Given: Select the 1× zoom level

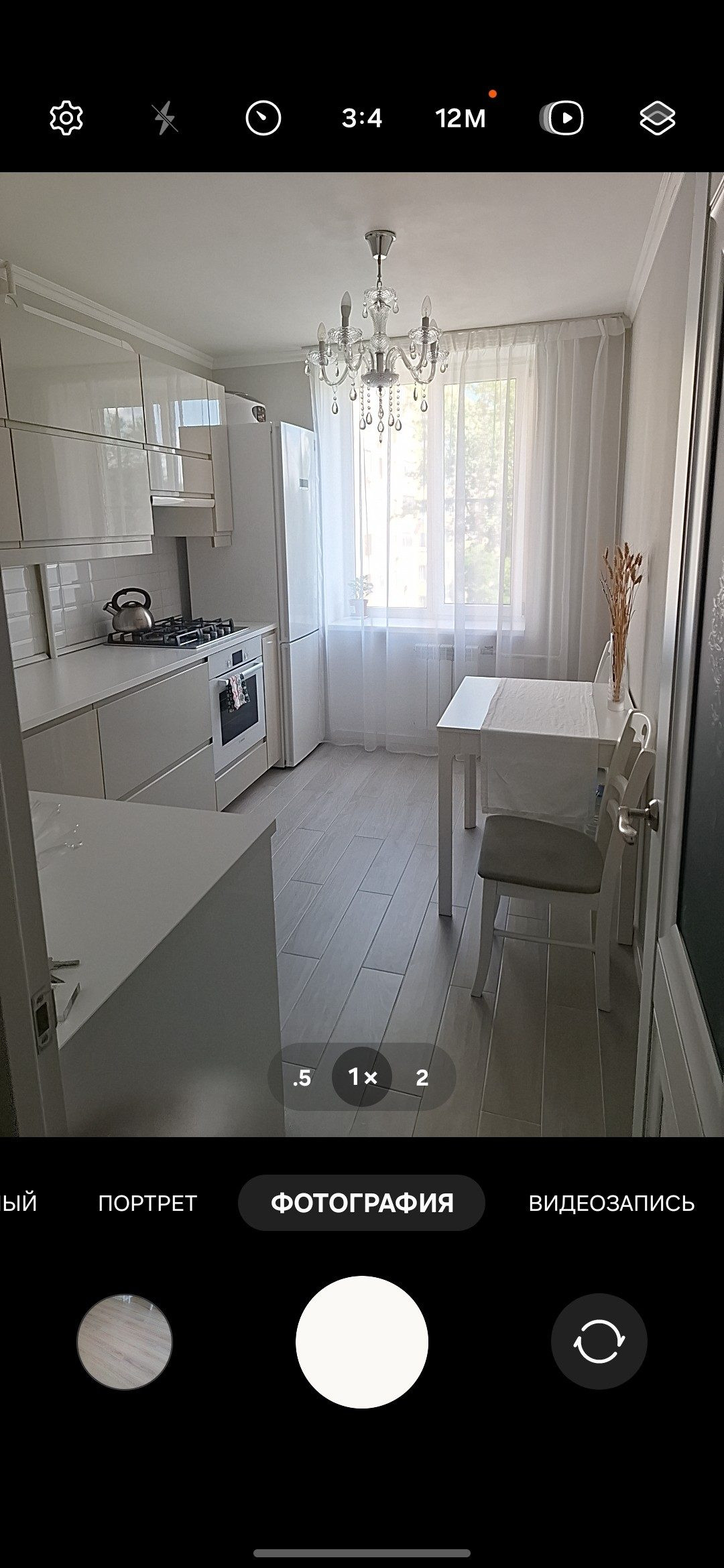Looking at the screenshot, I should 362,1077.
